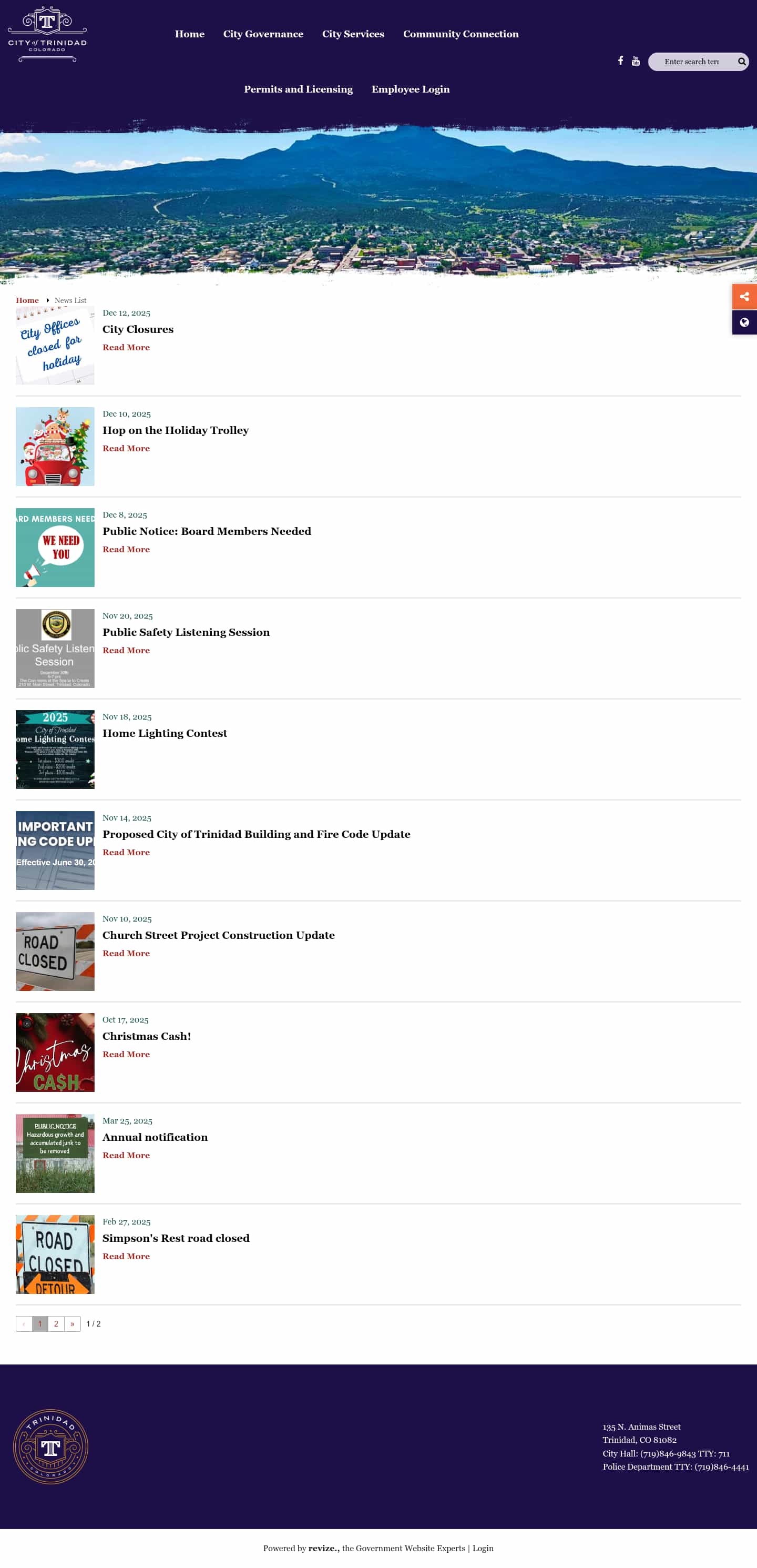Read more about Christmas Cash

point(126,1054)
